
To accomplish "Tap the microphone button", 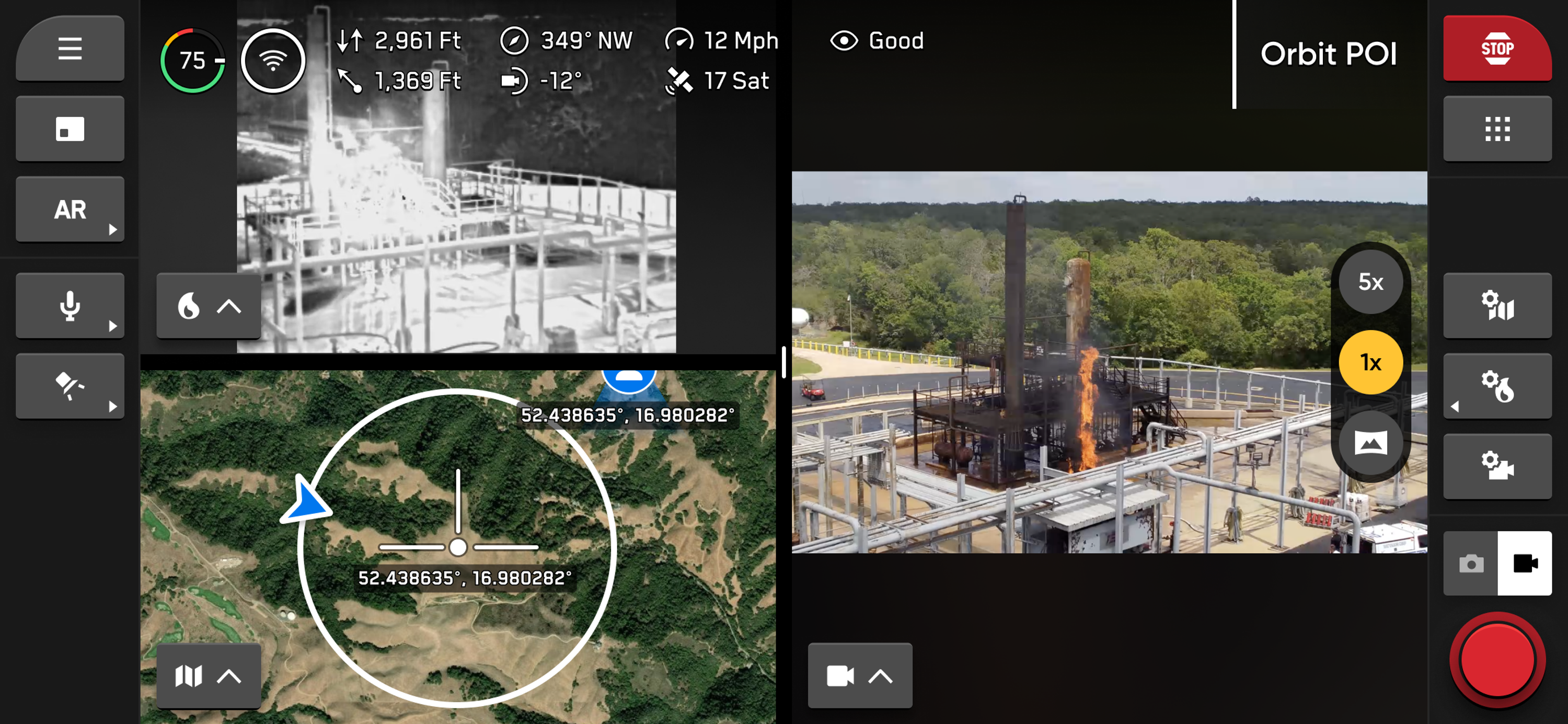I will pos(70,306).
